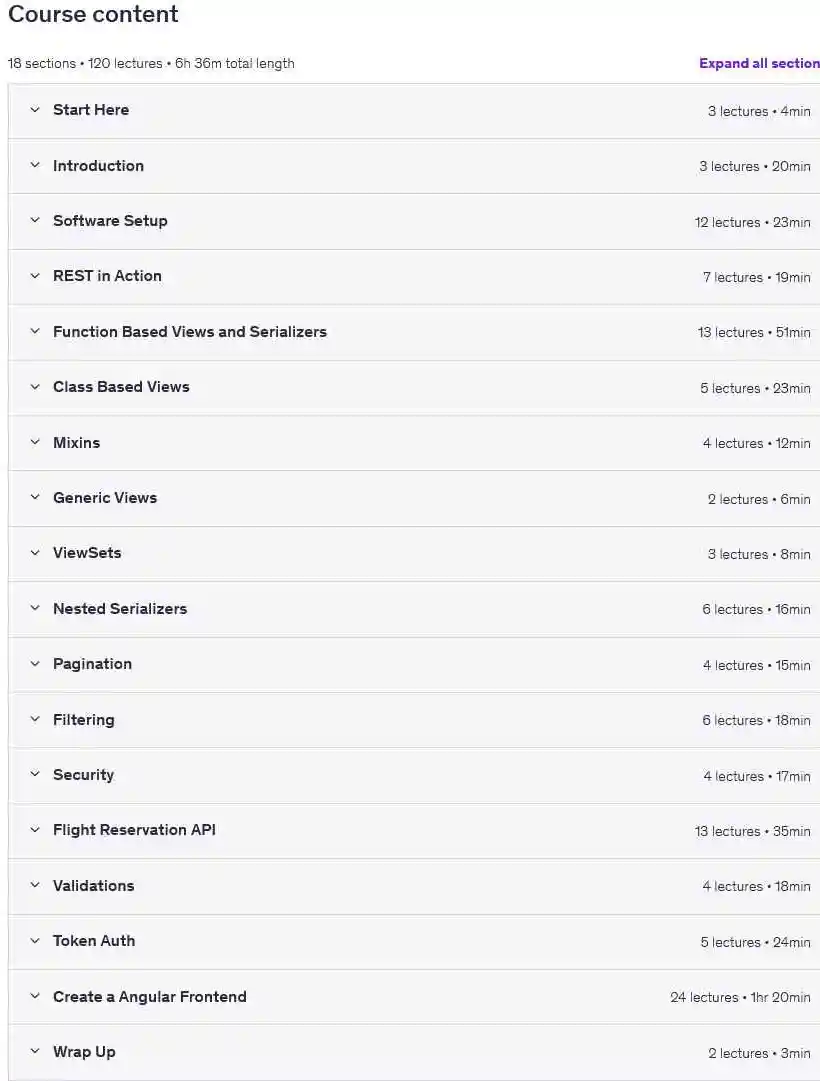Expand the Pagination section
Image resolution: width=820 pixels, height=1081 pixels.
click(414, 665)
